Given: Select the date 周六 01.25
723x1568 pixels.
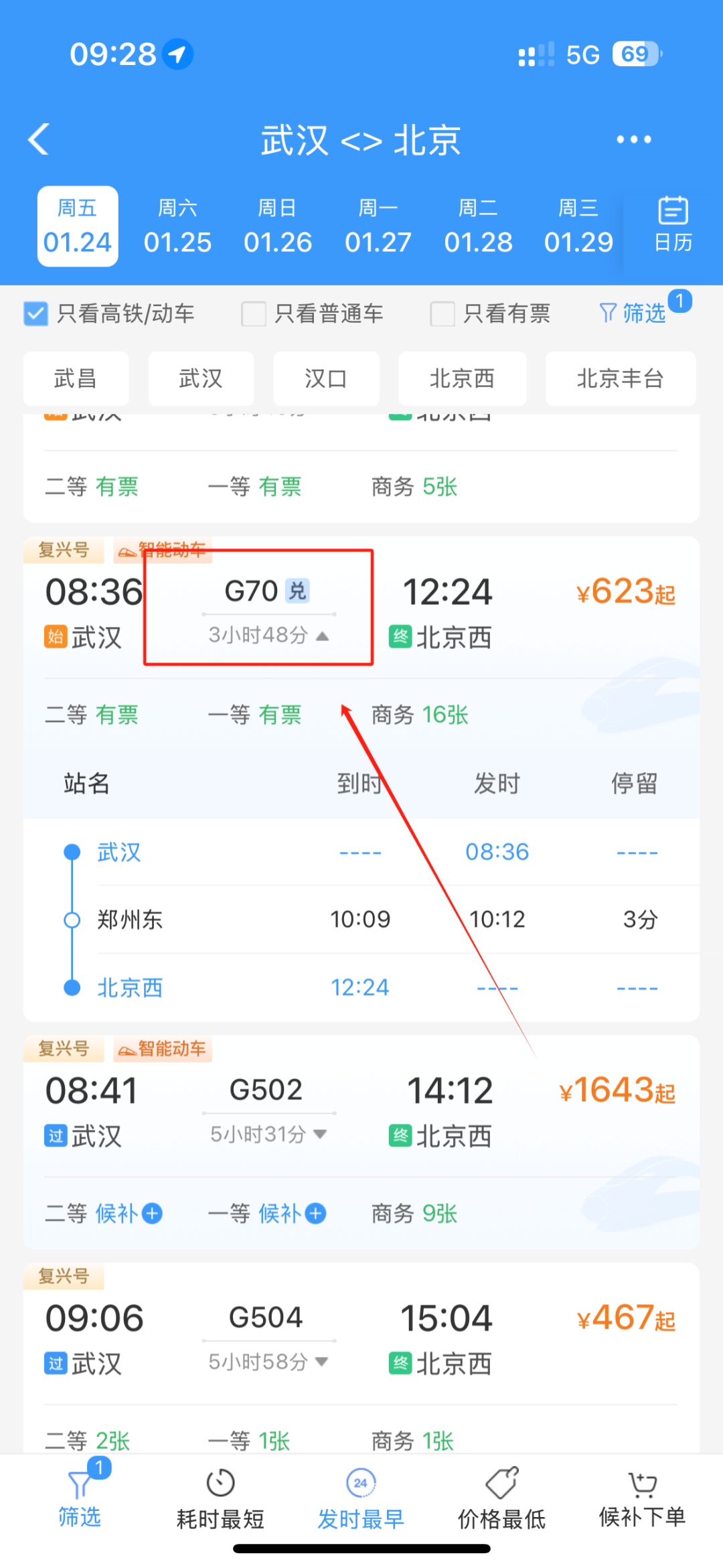Looking at the screenshot, I should pos(177,226).
